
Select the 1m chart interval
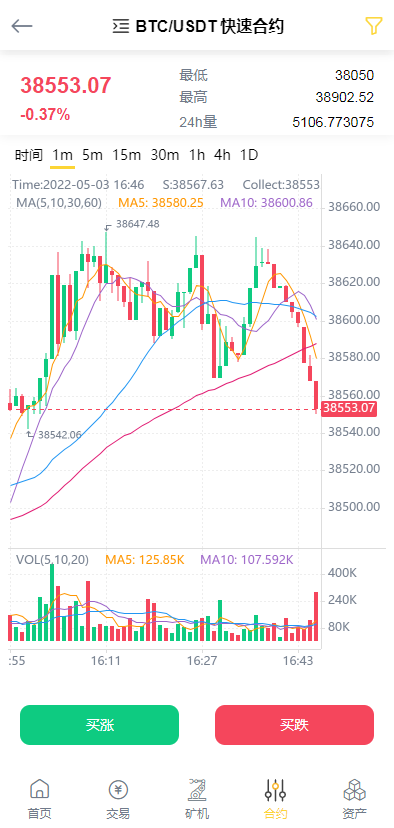62,155
